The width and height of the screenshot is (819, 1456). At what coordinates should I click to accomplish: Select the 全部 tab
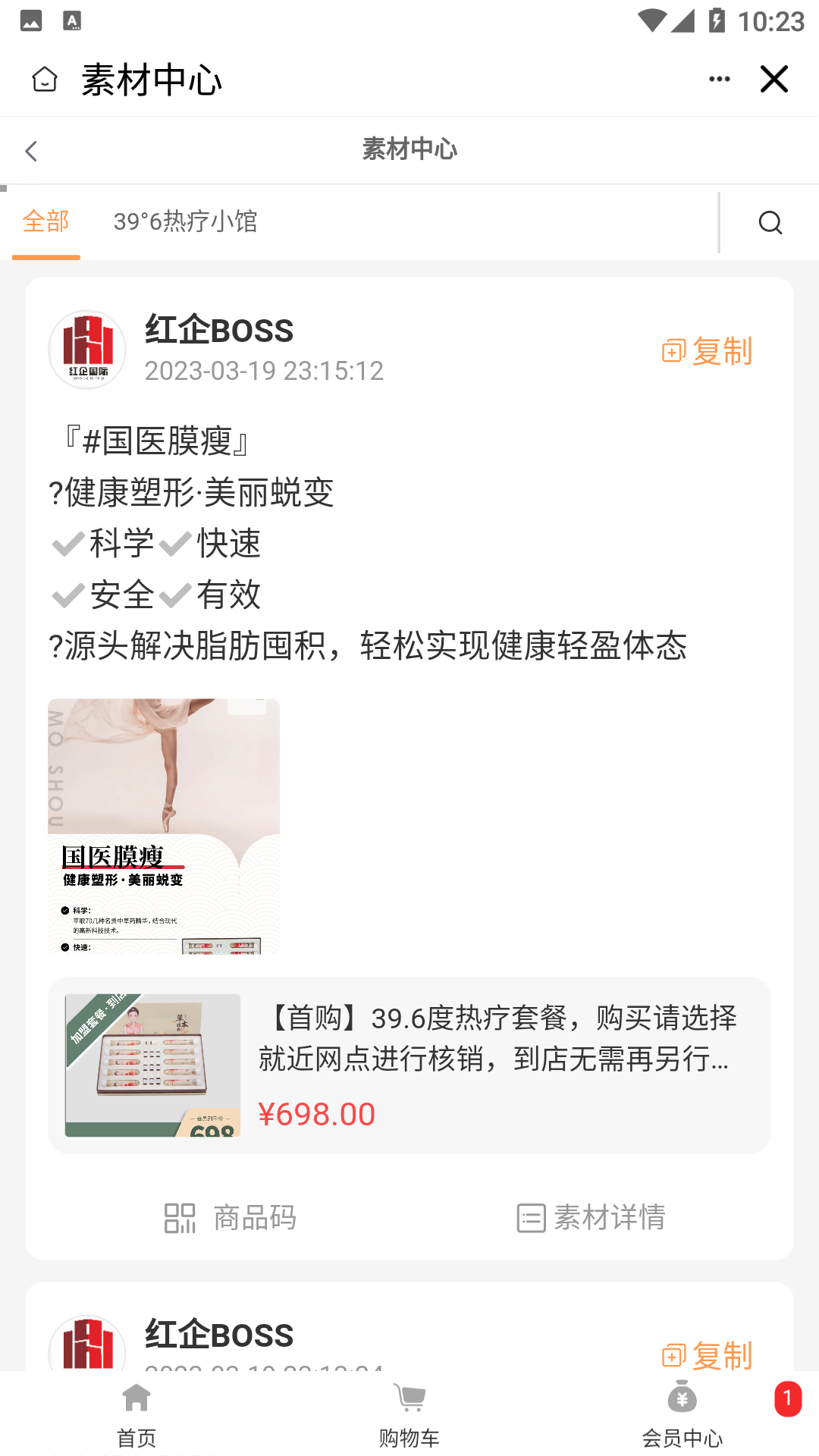pyautogui.click(x=47, y=222)
